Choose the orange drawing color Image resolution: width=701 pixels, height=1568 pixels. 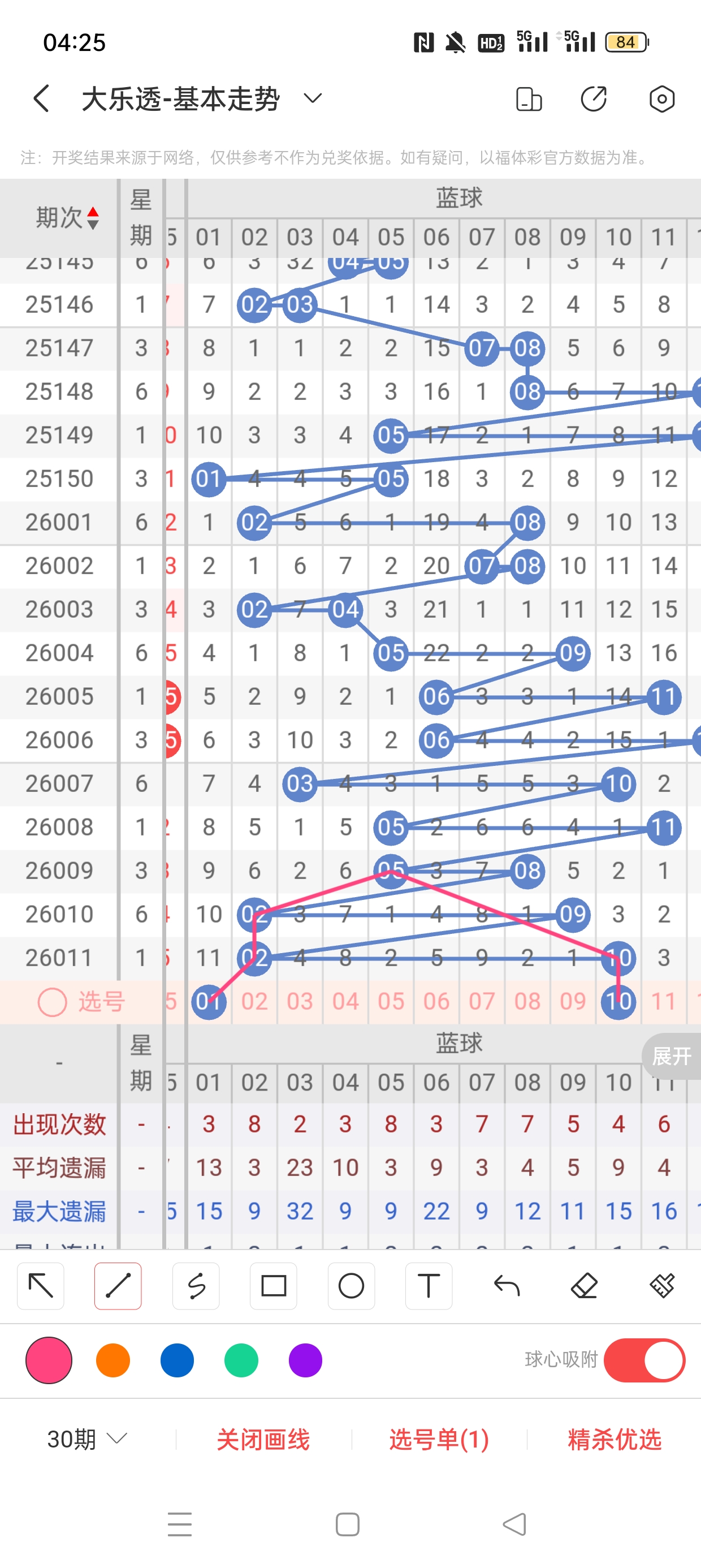click(x=113, y=1360)
